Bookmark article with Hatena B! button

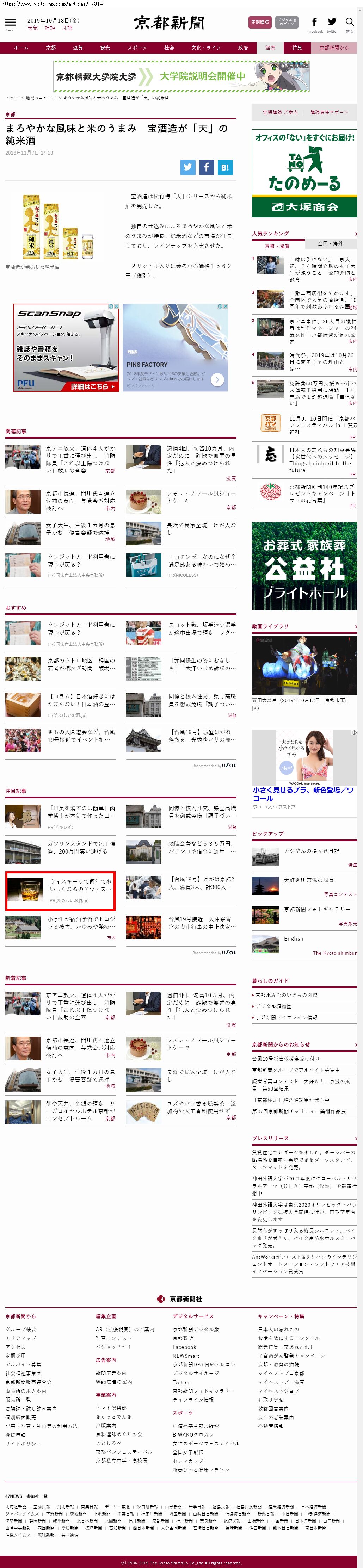(225, 167)
